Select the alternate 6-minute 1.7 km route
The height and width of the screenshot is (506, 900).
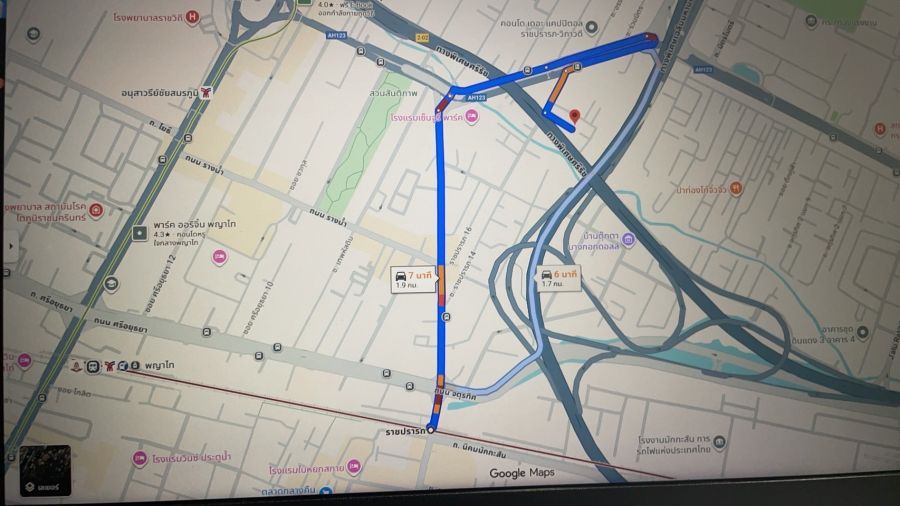(557, 279)
